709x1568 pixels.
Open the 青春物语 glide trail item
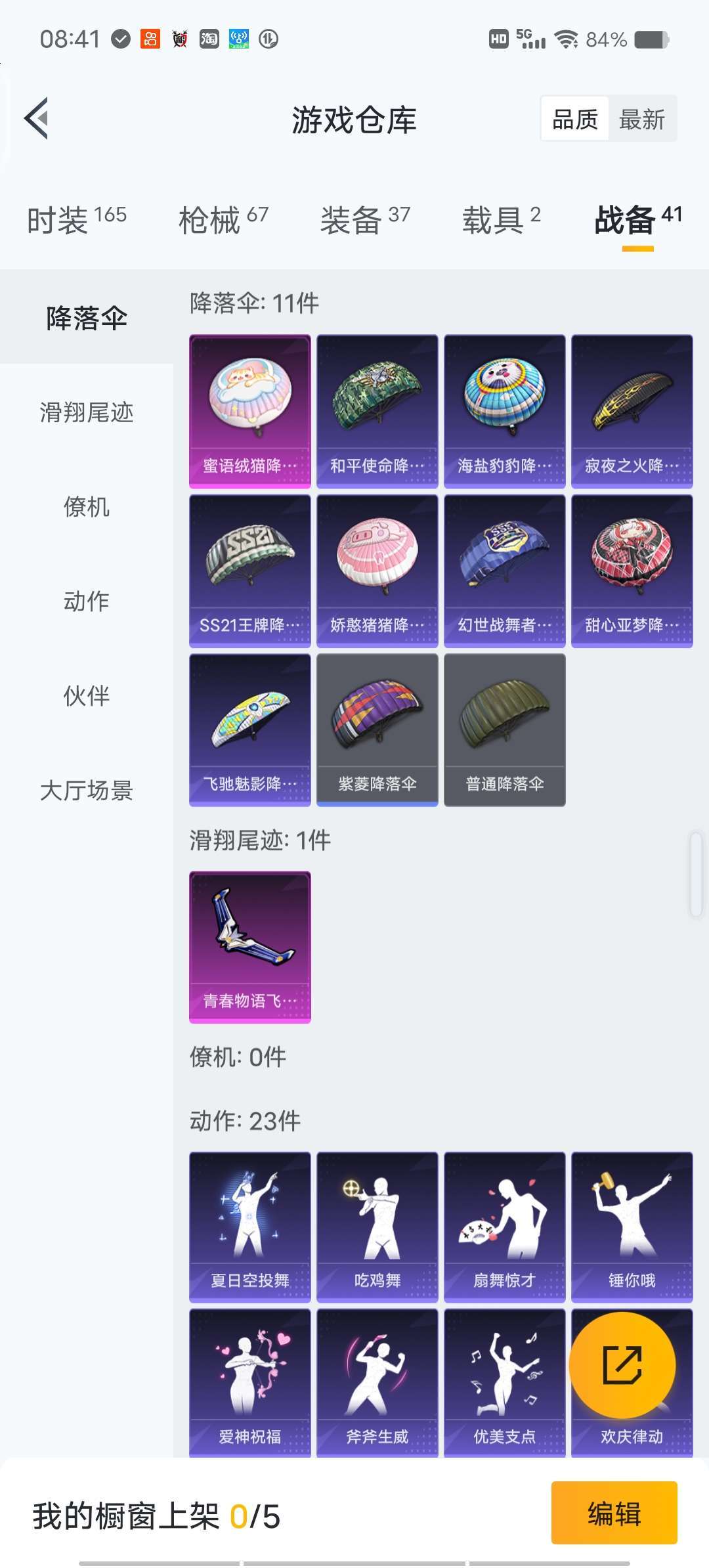click(x=250, y=946)
